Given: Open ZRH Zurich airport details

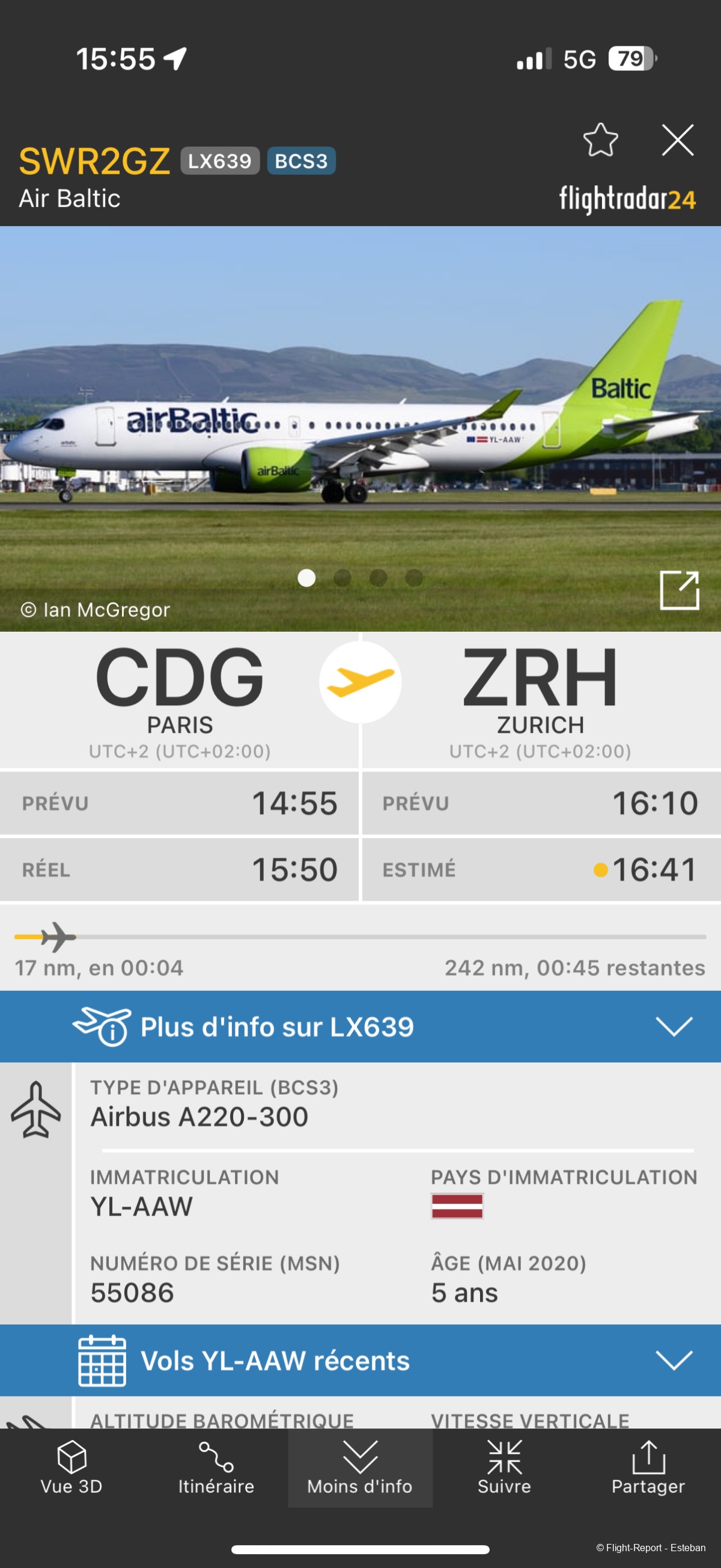Looking at the screenshot, I should [x=540, y=700].
